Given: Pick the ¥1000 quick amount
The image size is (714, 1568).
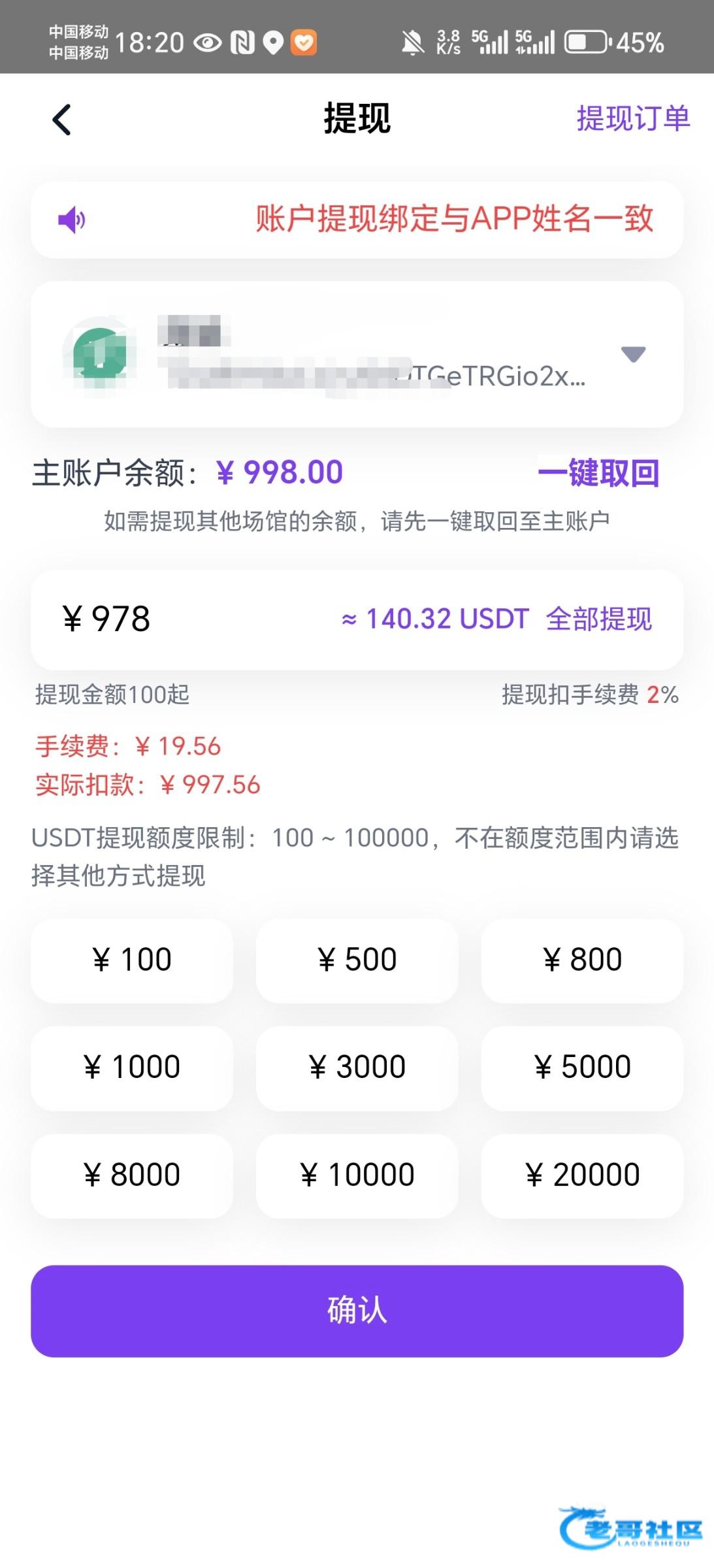Looking at the screenshot, I should (x=132, y=1068).
